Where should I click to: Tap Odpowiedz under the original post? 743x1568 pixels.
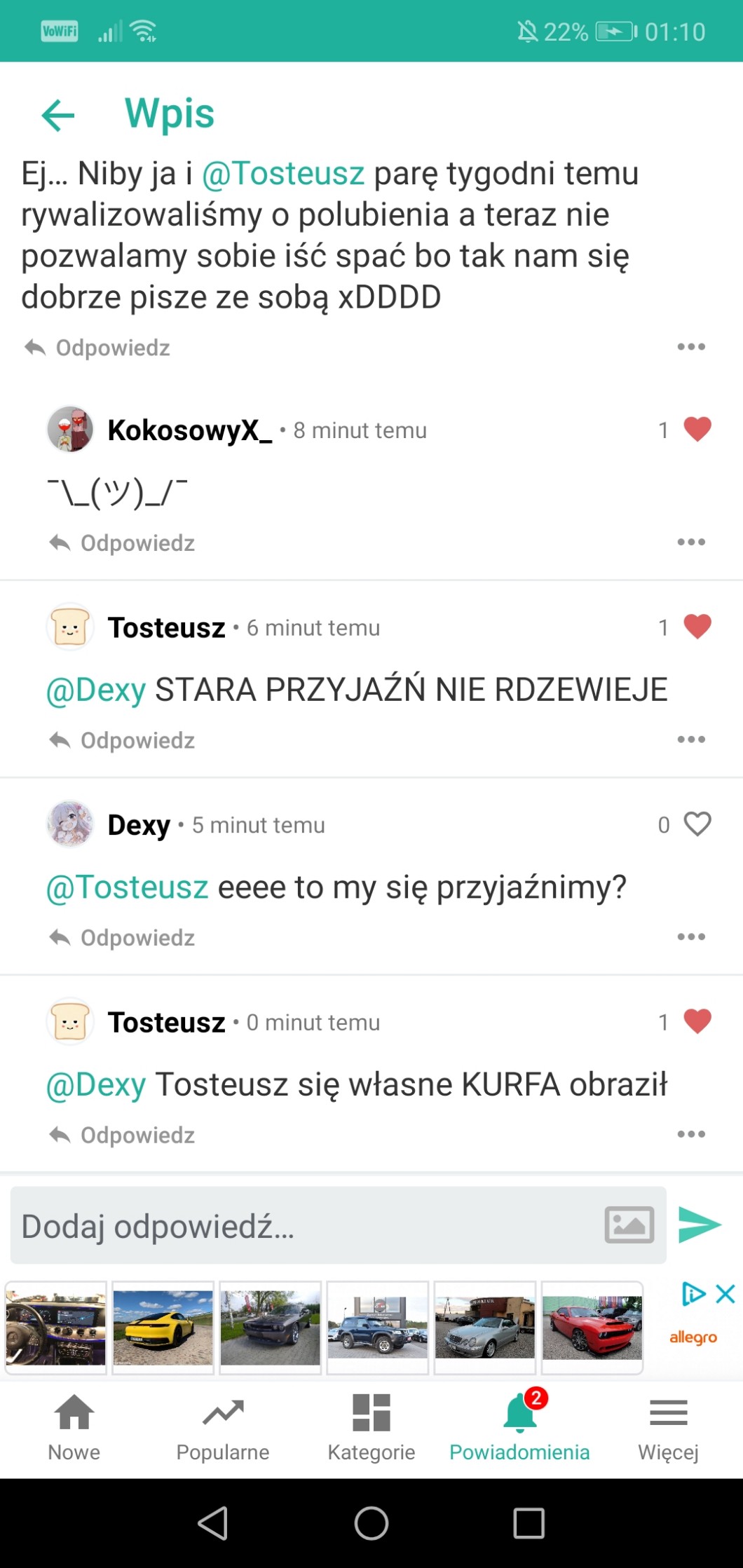click(98, 348)
